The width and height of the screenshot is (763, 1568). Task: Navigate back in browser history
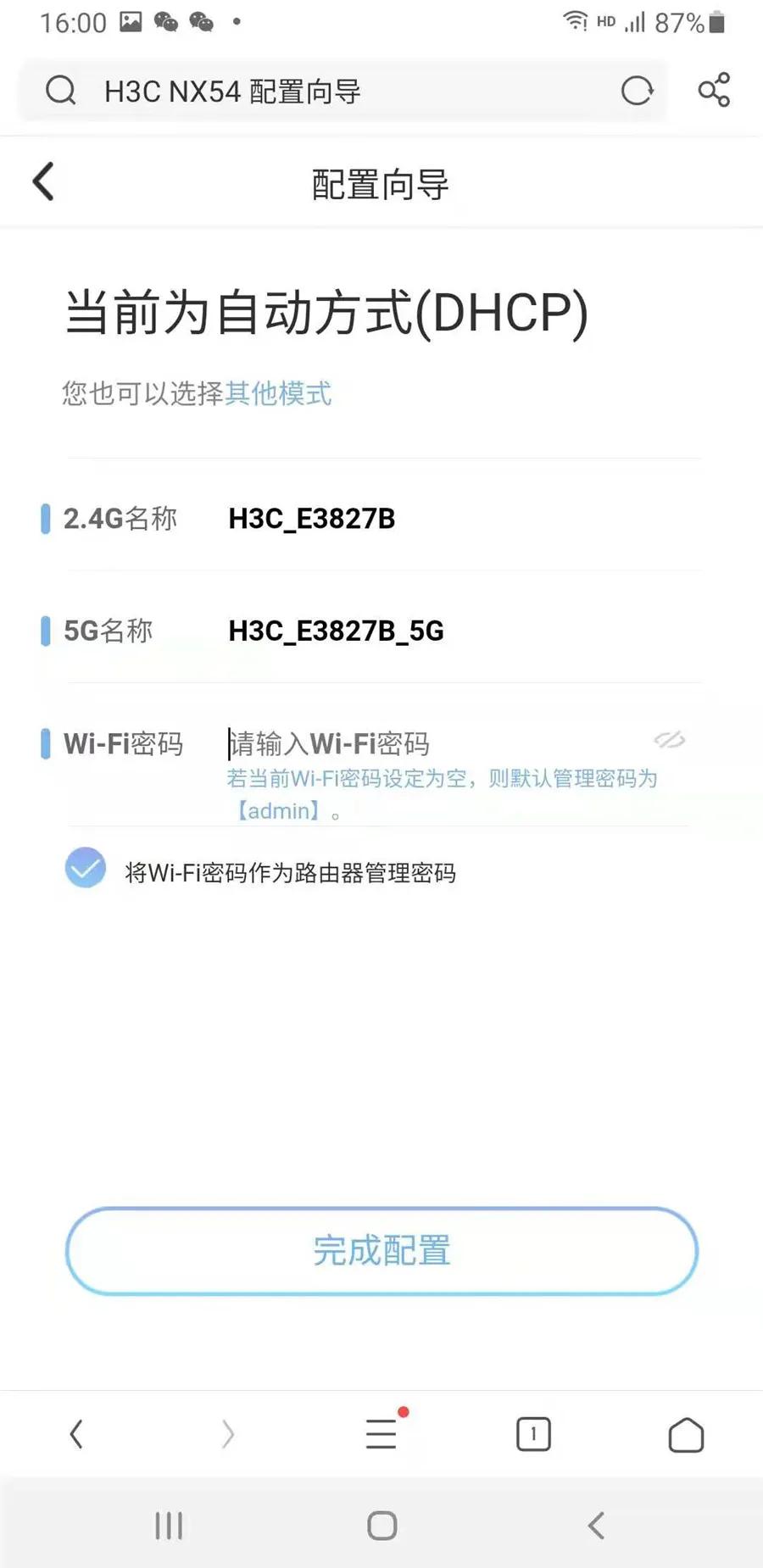76,1434
